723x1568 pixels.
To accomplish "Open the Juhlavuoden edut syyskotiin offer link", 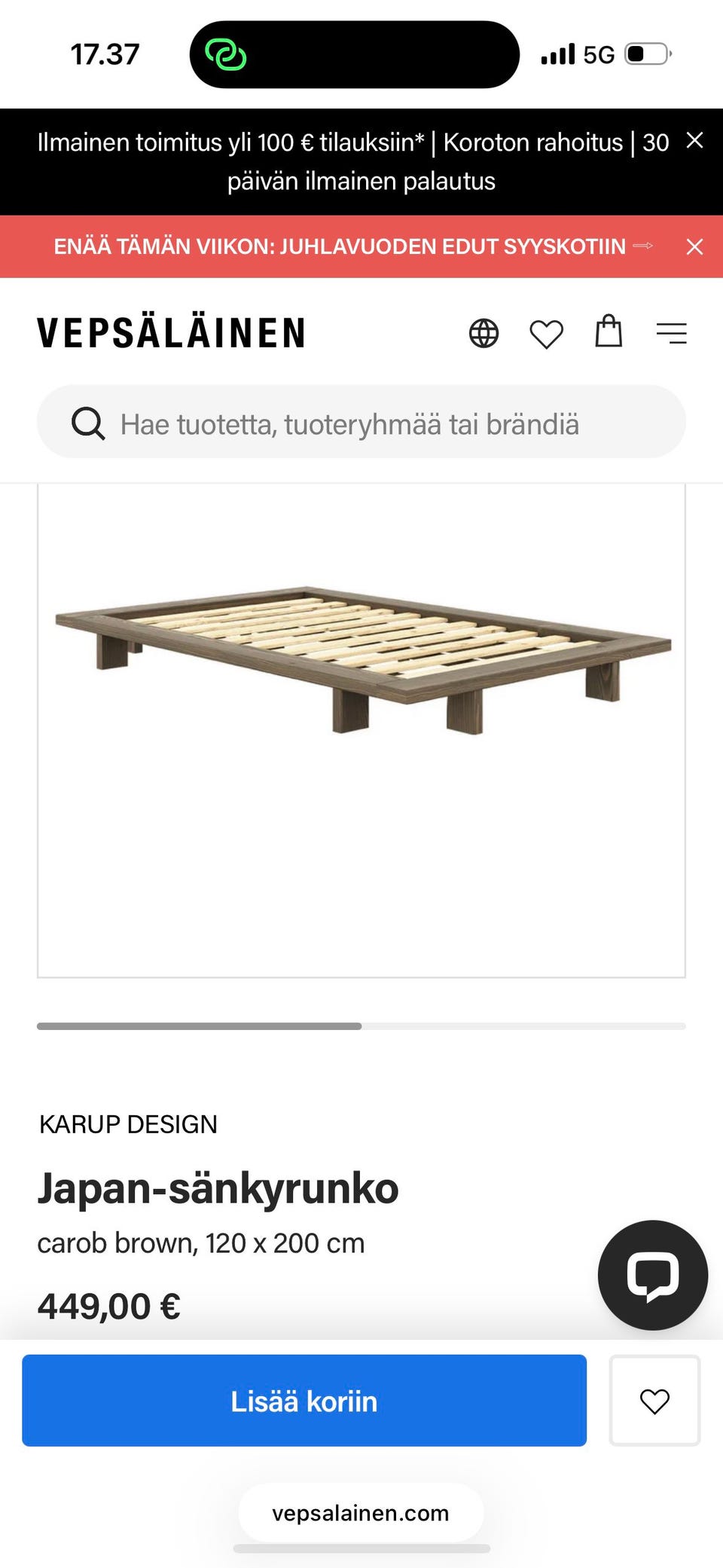I will point(353,246).
